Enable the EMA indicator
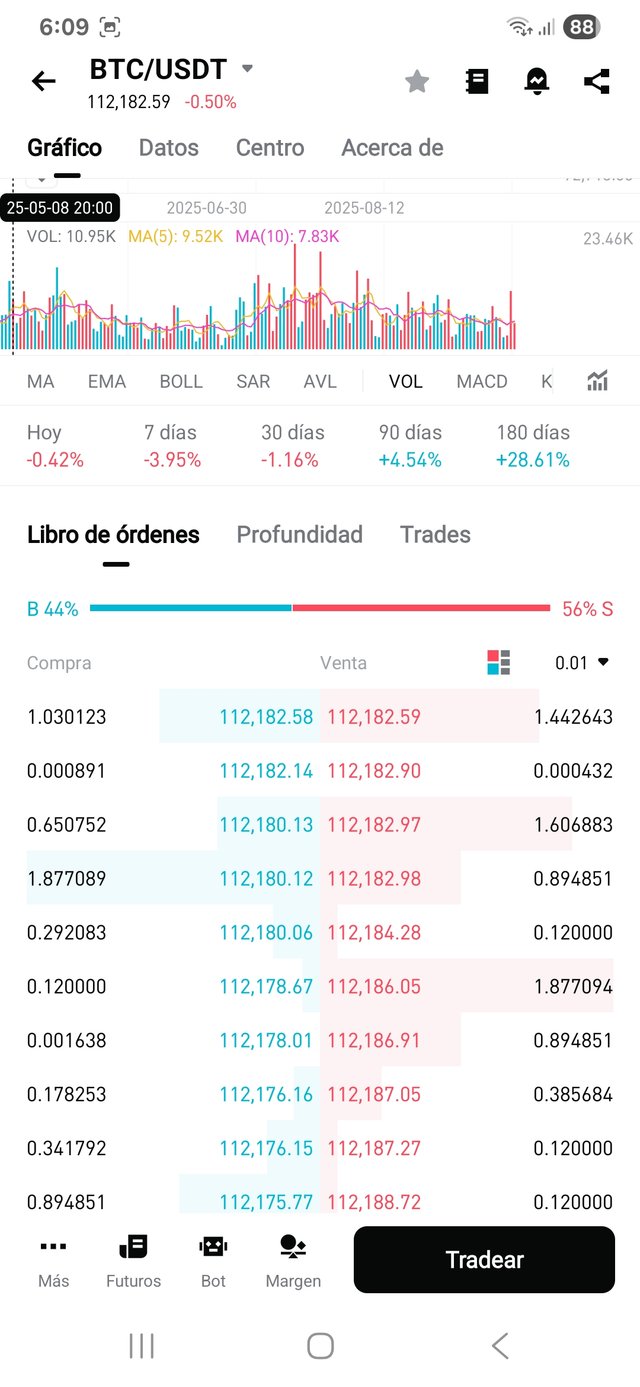 pyautogui.click(x=107, y=381)
